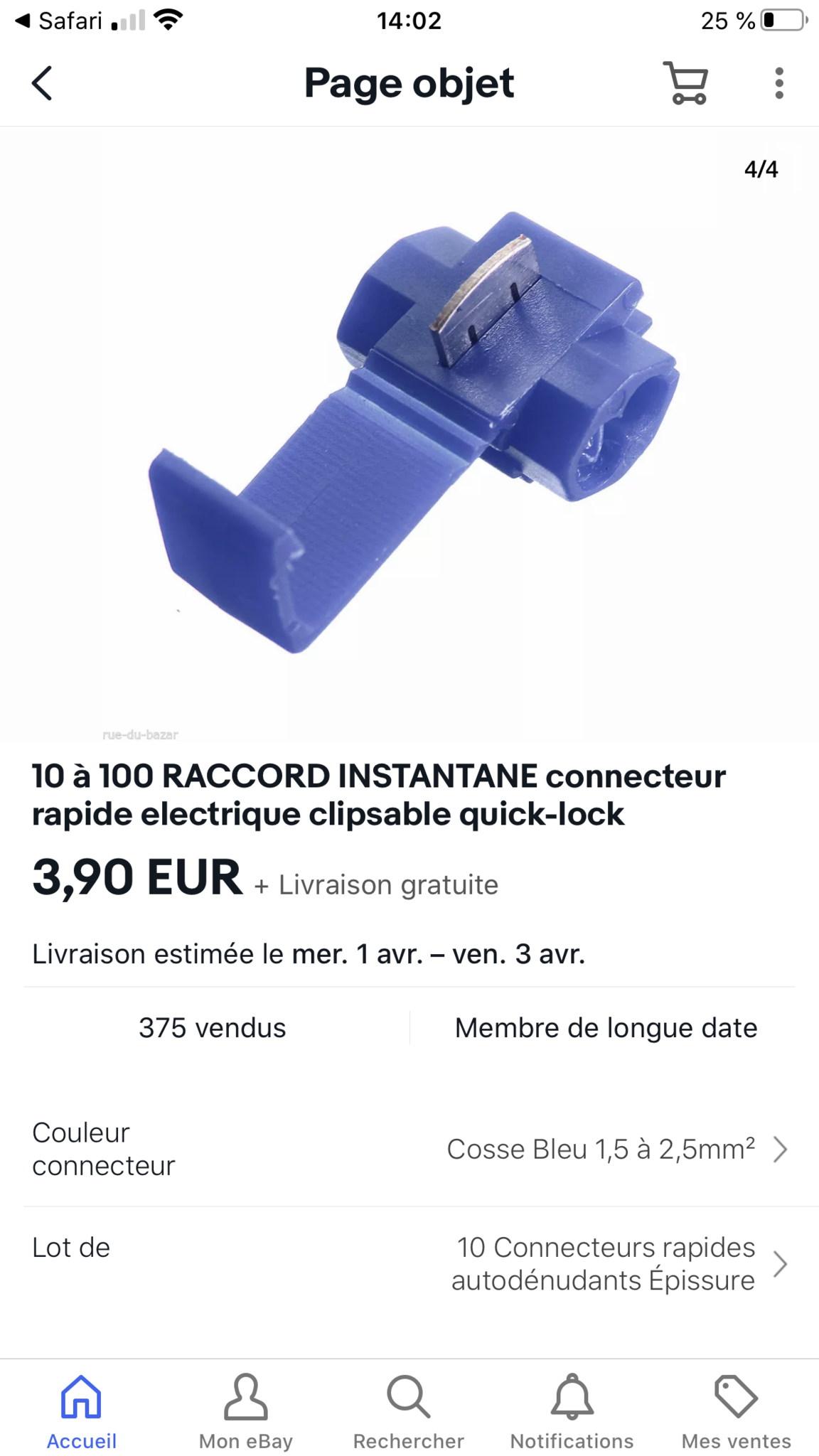This screenshot has width=819, height=1456.
Task: Go to the Rechercher tab
Action: [409, 1412]
